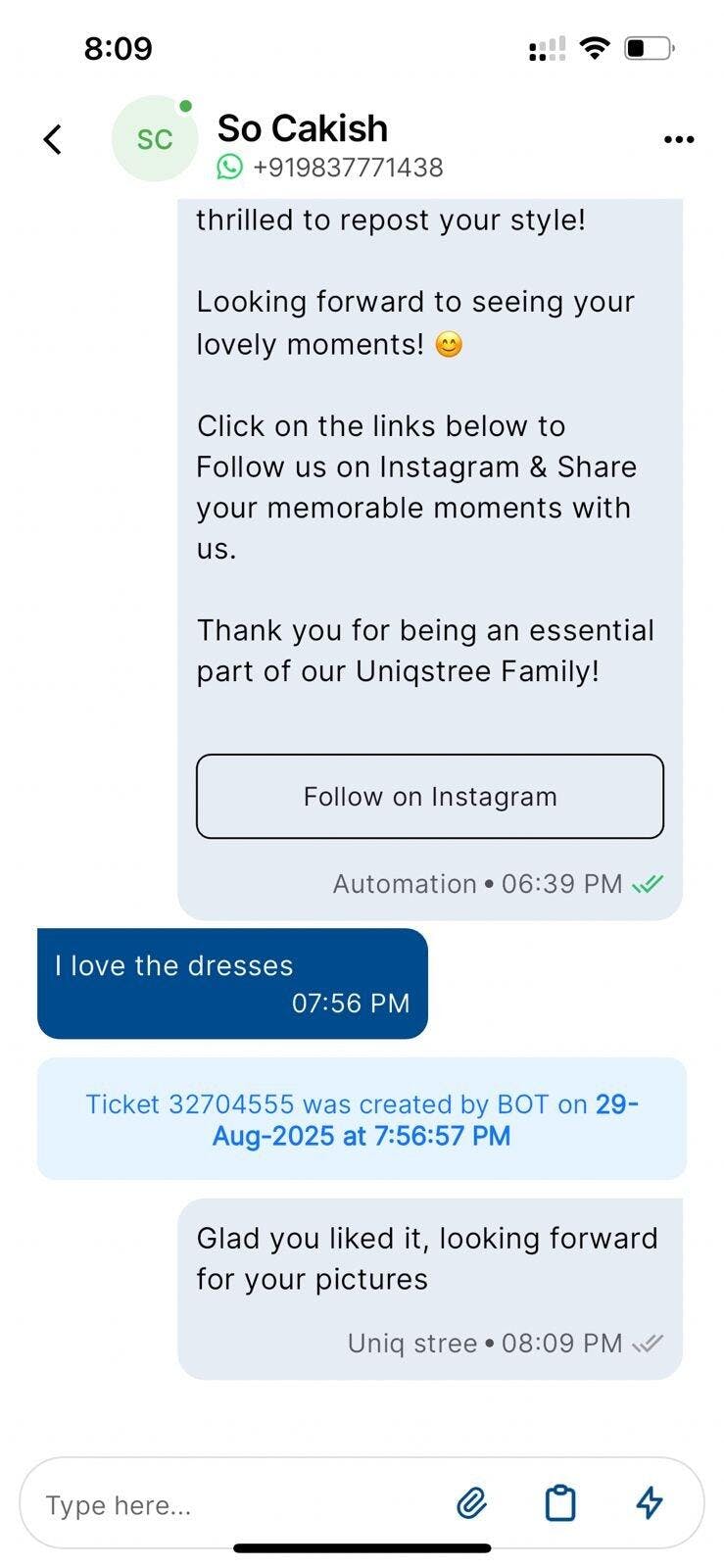Image resolution: width=724 pixels, height=1568 pixels.
Task: Attach a file with the paperclip icon
Action: (472, 1502)
